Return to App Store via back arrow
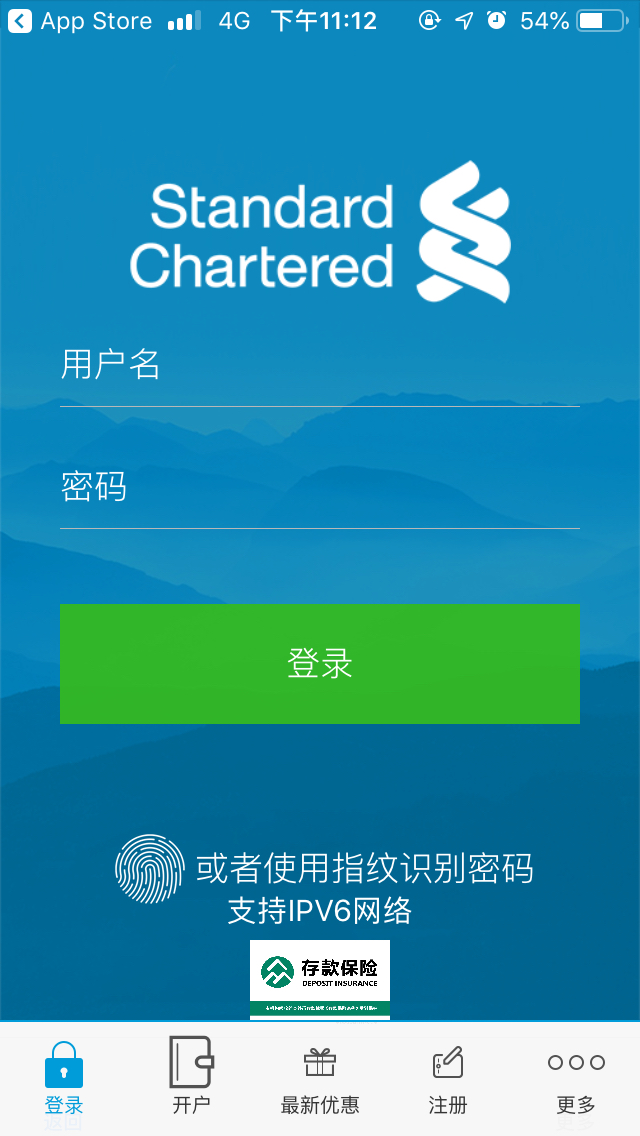640x1136 pixels. click(20, 21)
